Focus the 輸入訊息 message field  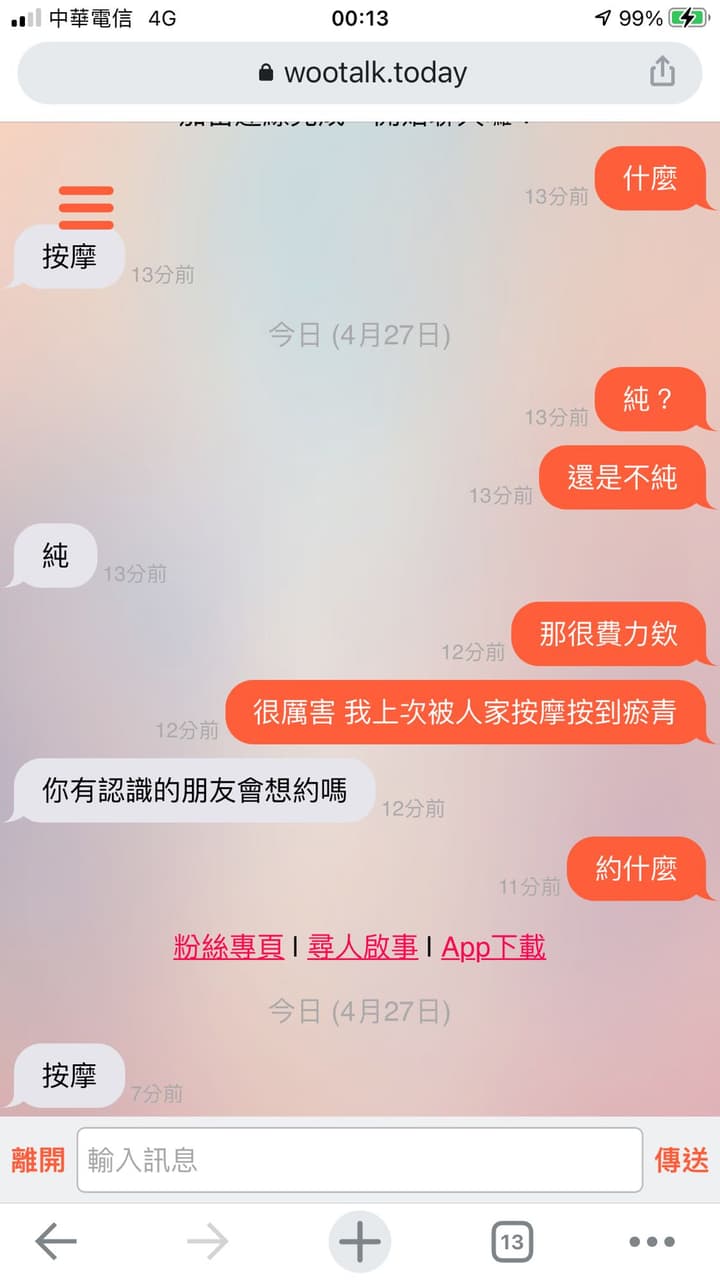tap(360, 1160)
